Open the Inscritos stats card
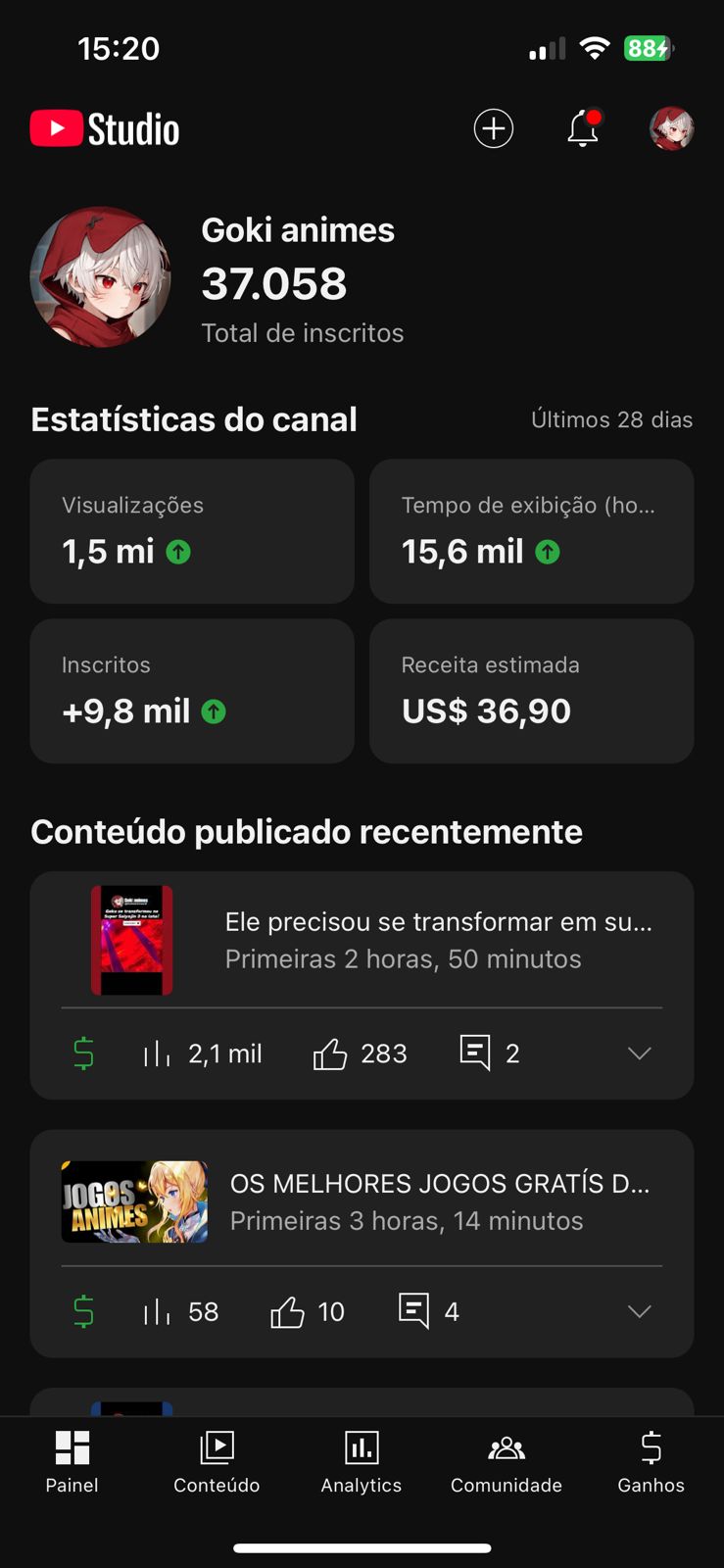 click(192, 691)
